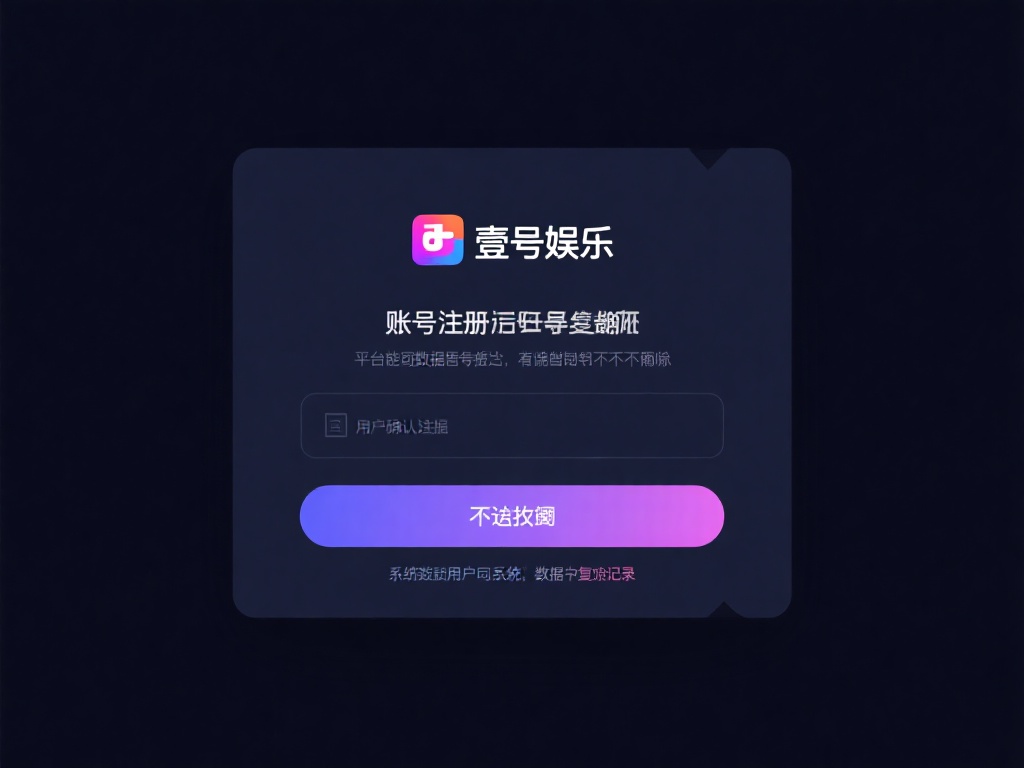This screenshot has height=768, width=1024.
Task: Tap the purple-pink gradient button
Action: click(x=512, y=516)
